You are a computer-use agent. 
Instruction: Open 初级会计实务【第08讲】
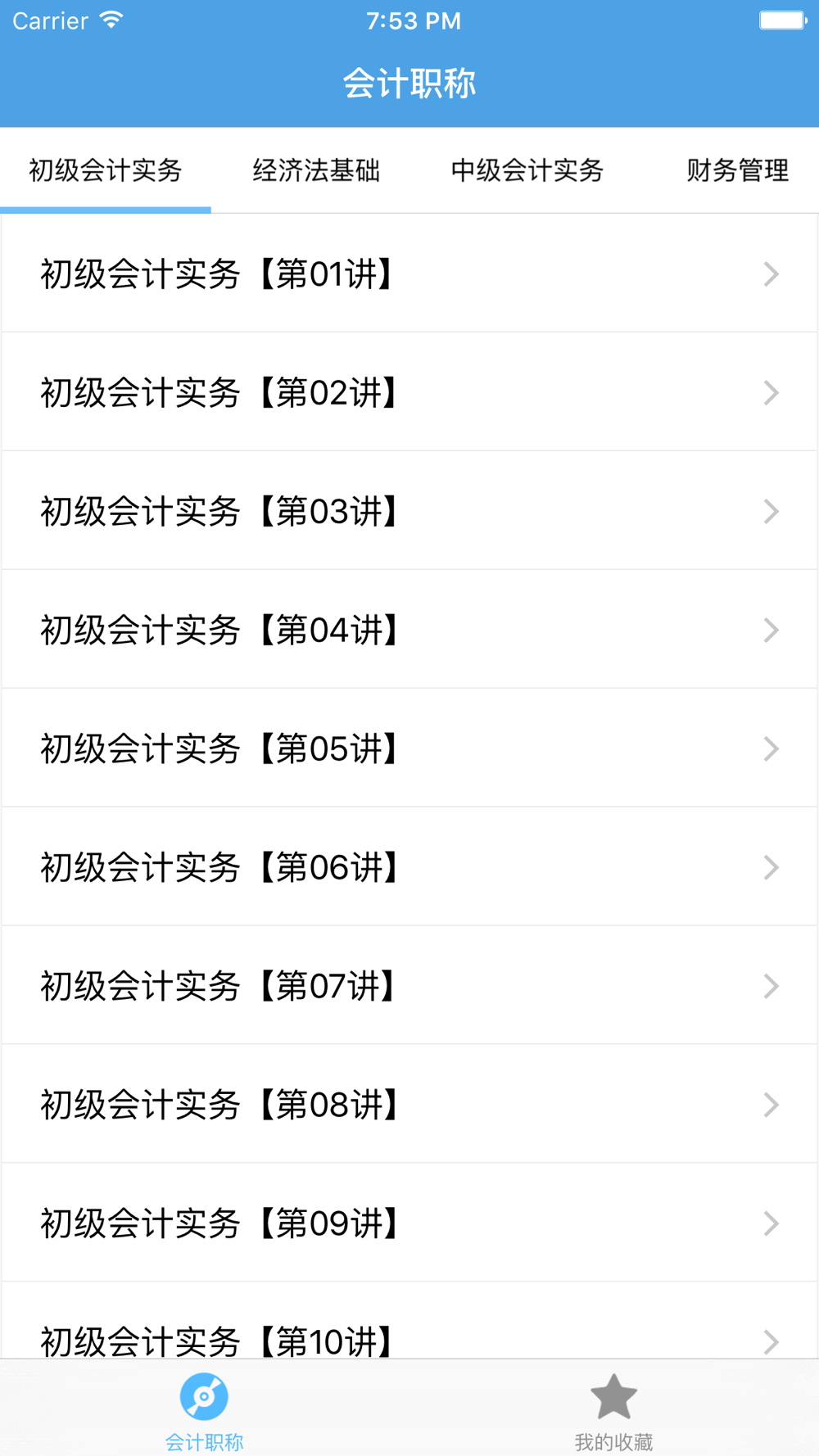(409, 1105)
